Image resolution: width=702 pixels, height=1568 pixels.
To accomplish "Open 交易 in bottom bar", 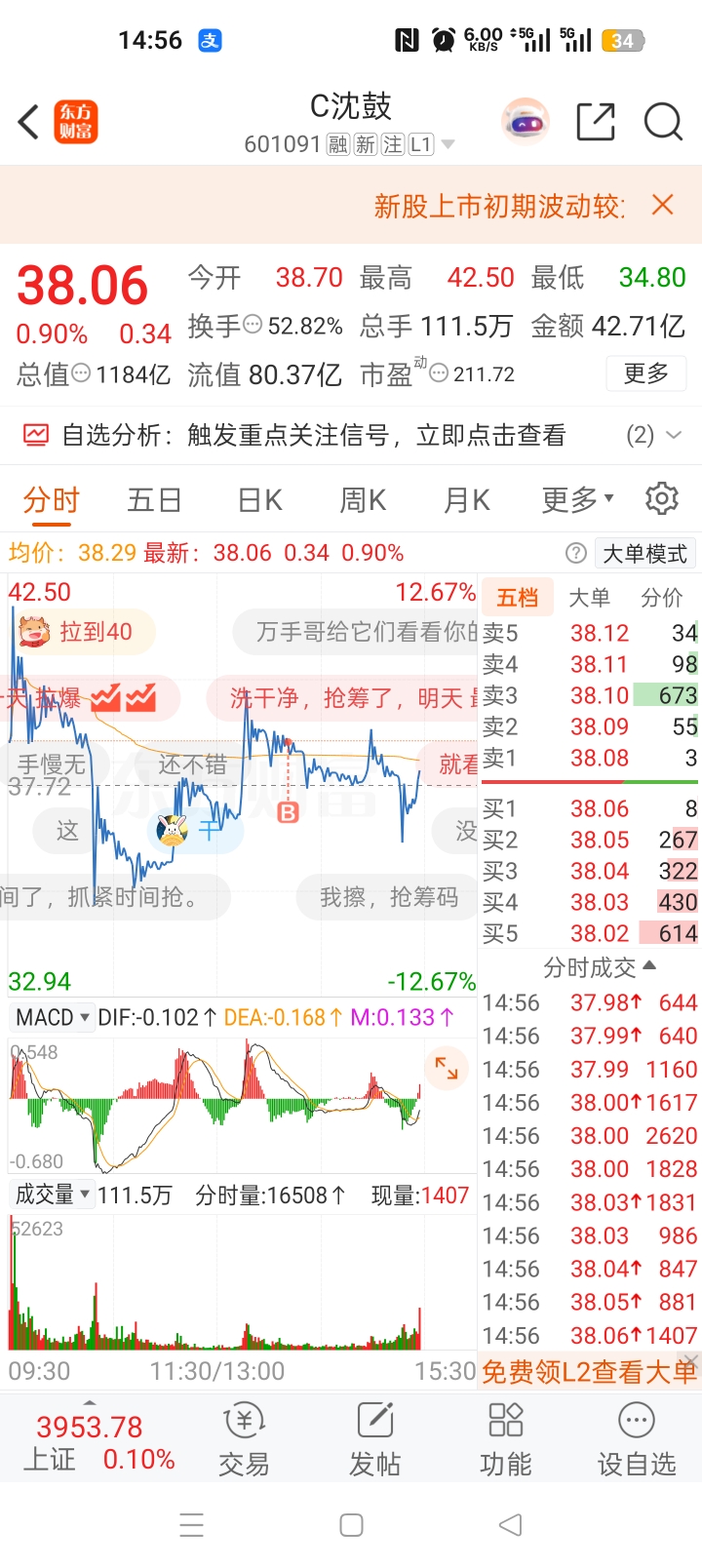I will tap(244, 1440).
